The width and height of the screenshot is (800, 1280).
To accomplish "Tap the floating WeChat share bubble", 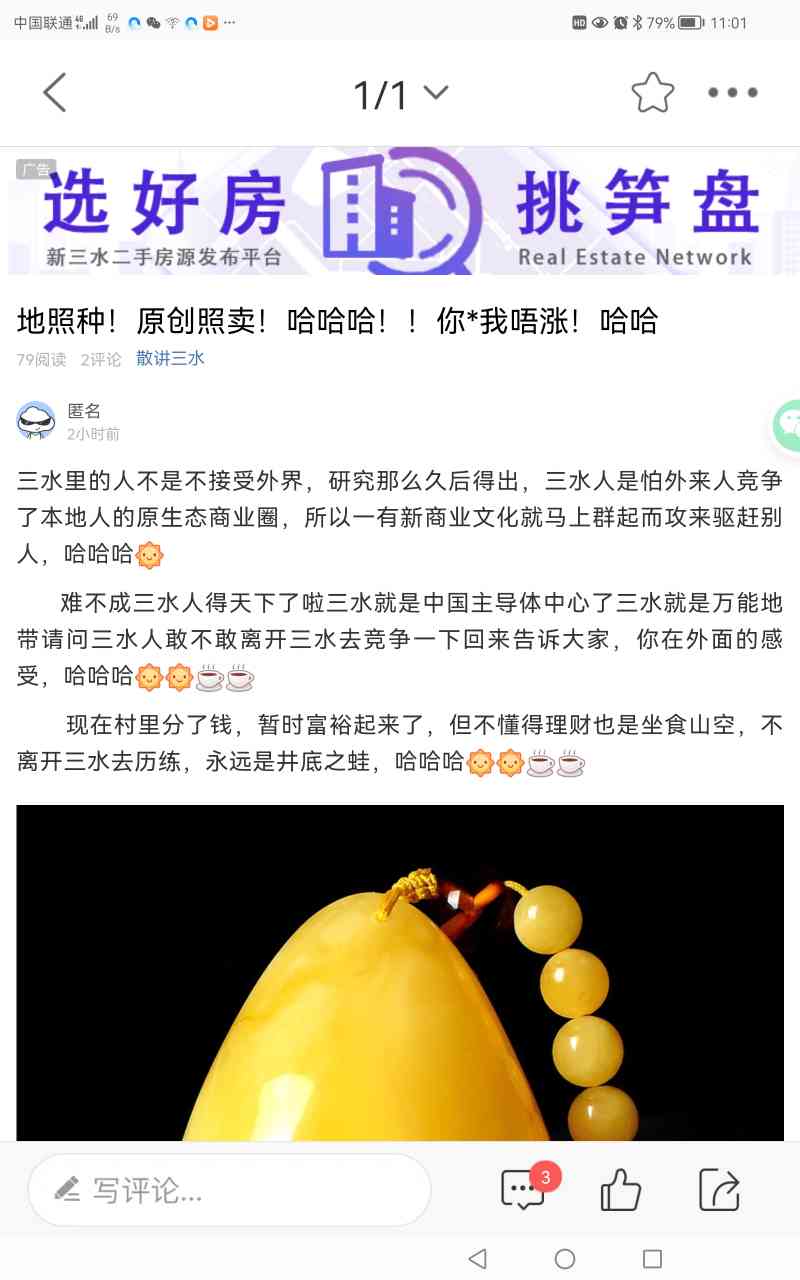I will [x=788, y=424].
